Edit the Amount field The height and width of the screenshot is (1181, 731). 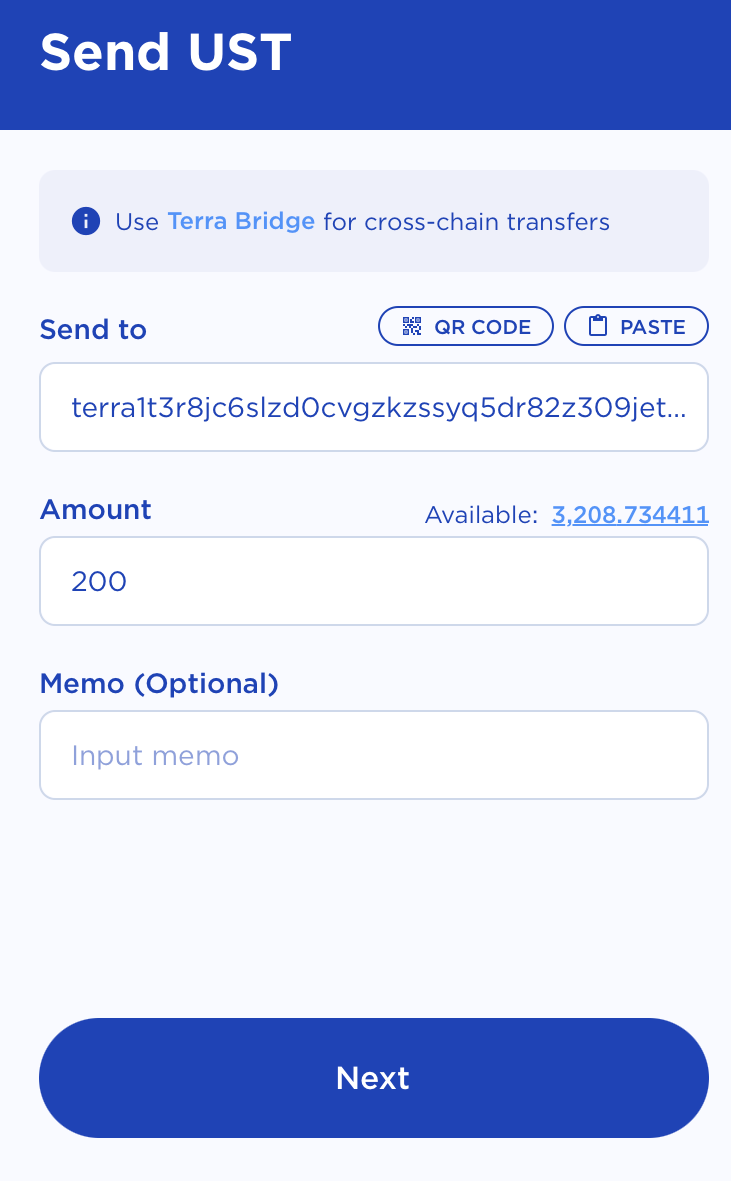click(x=373, y=581)
